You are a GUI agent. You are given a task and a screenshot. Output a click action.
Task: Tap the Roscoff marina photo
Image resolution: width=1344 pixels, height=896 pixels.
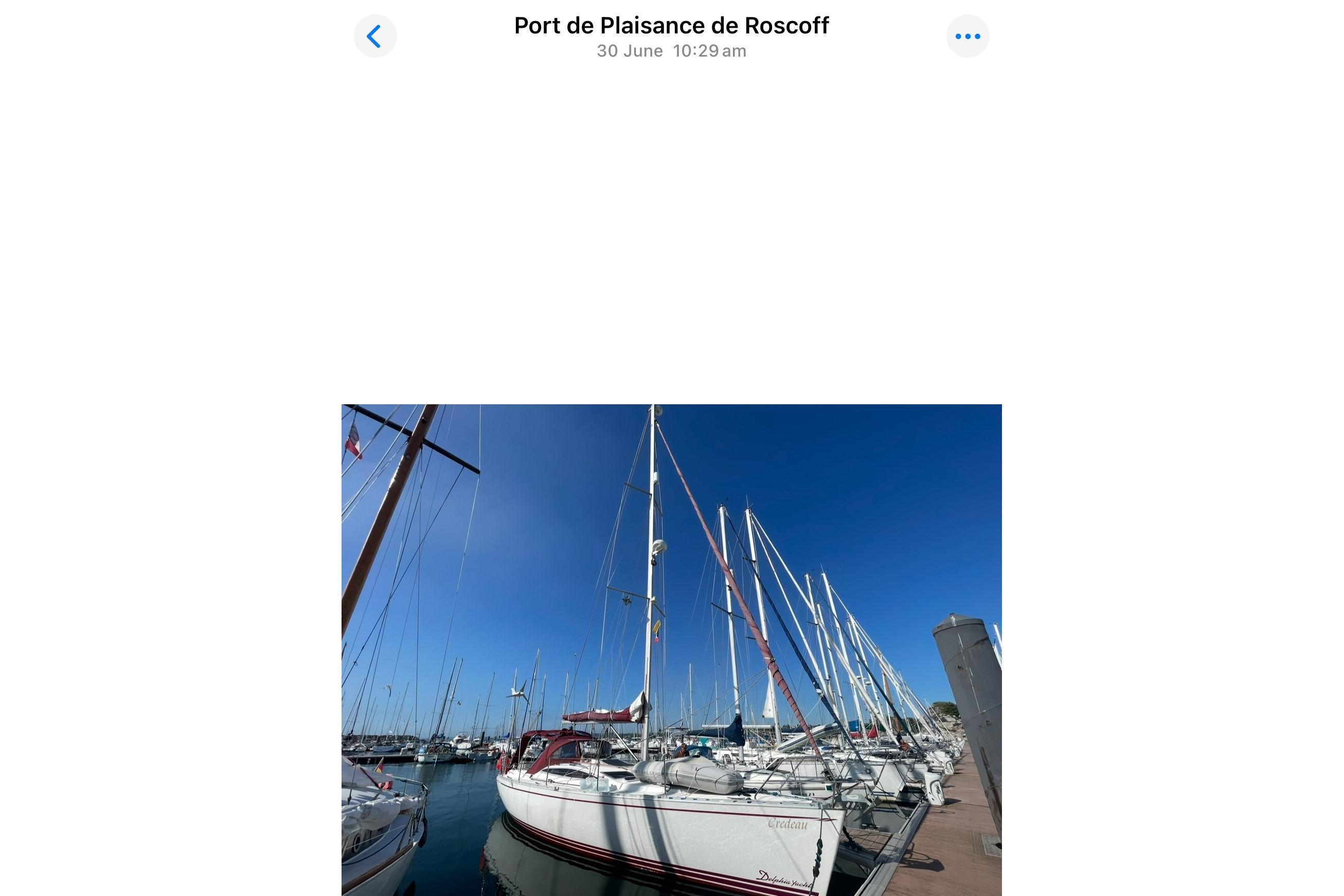tap(671, 650)
